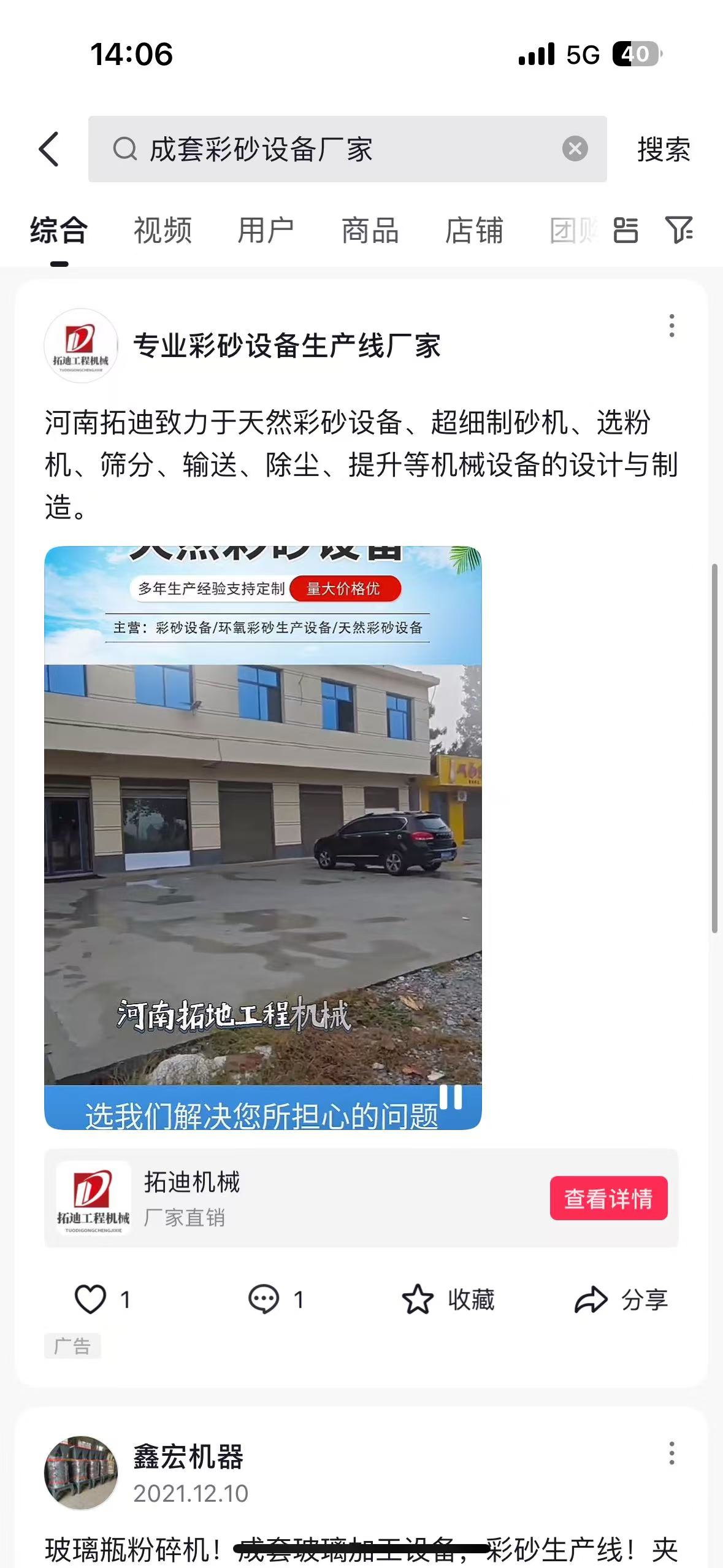Open comments on the 拓迪 post
The height and width of the screenshot is (1568, 723).
point(264,1299)
